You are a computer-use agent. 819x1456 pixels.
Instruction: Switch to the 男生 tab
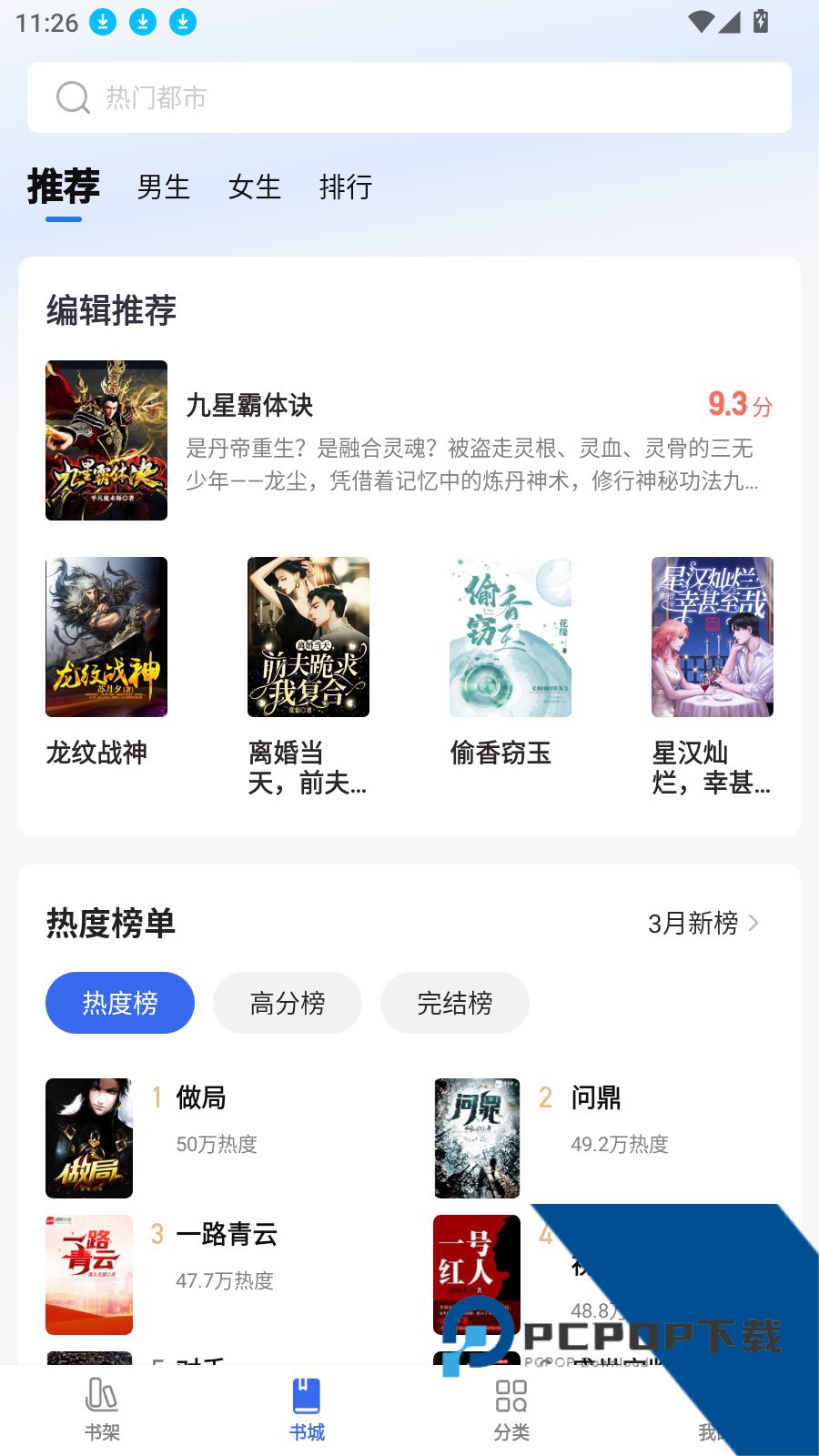[x=162, y=187]
